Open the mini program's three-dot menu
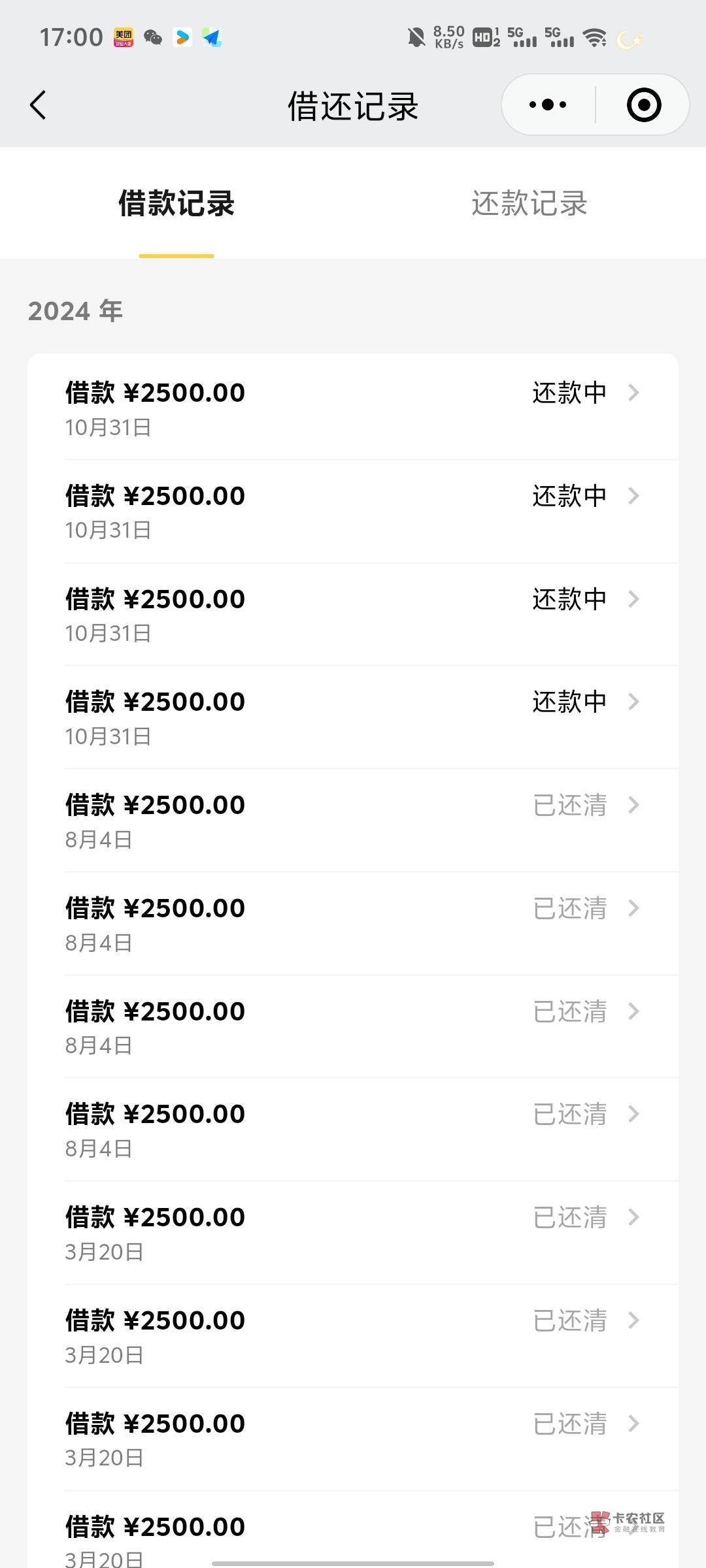This screenshot has height=1568, width=706. [548, 105]
